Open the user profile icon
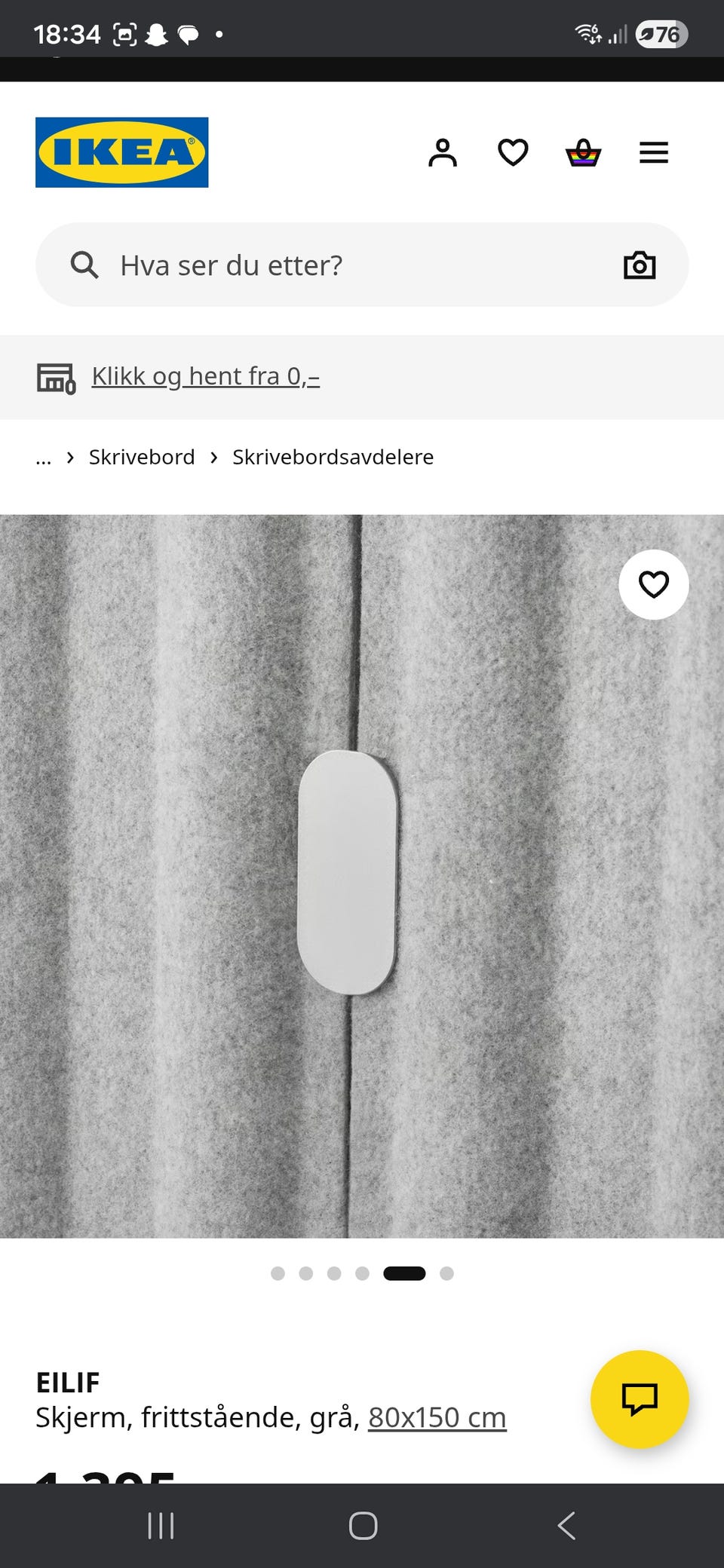Image resolution: width=724 pixels, height=1568 pixels. pos(443,153)
